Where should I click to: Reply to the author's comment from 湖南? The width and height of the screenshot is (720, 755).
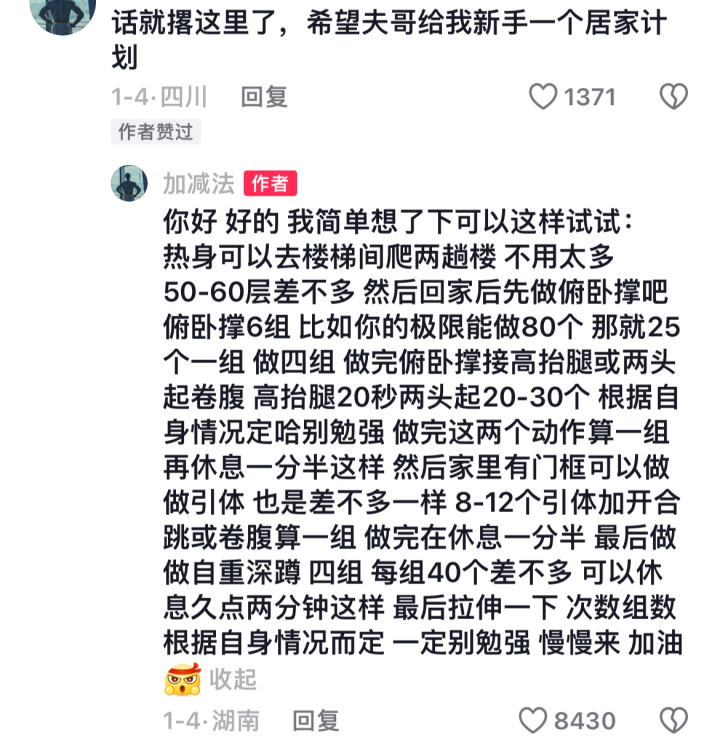click(315, 721)
